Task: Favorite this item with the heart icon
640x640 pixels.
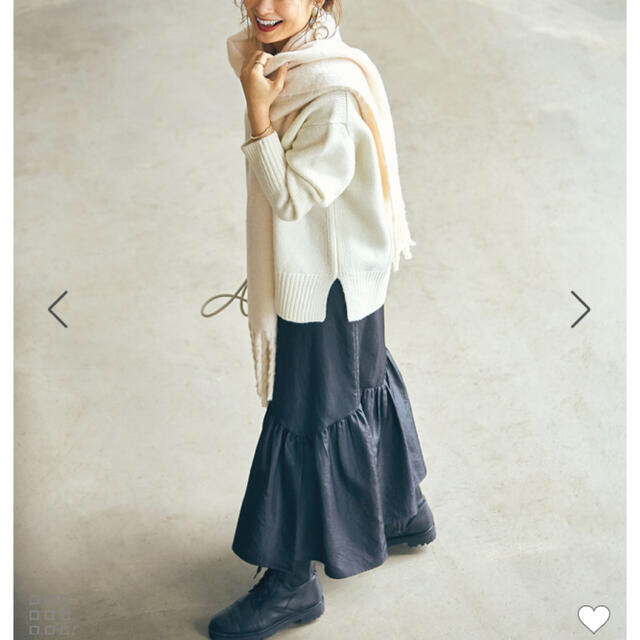Action: click(x=593, y=618)
